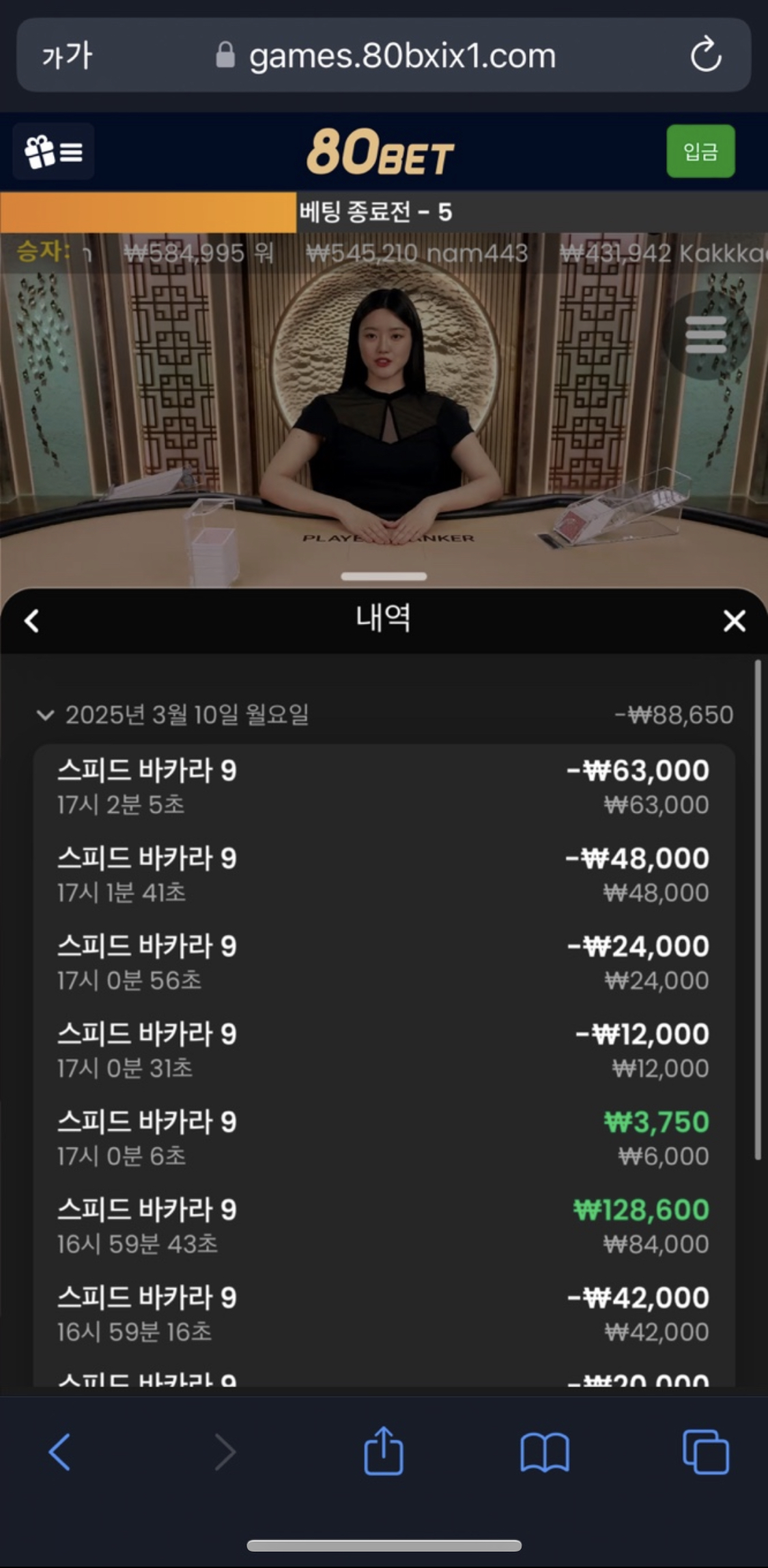Go back in browser history
Image resolution: width=768 pixels, height=1568 pixels.
point(60,1451)
